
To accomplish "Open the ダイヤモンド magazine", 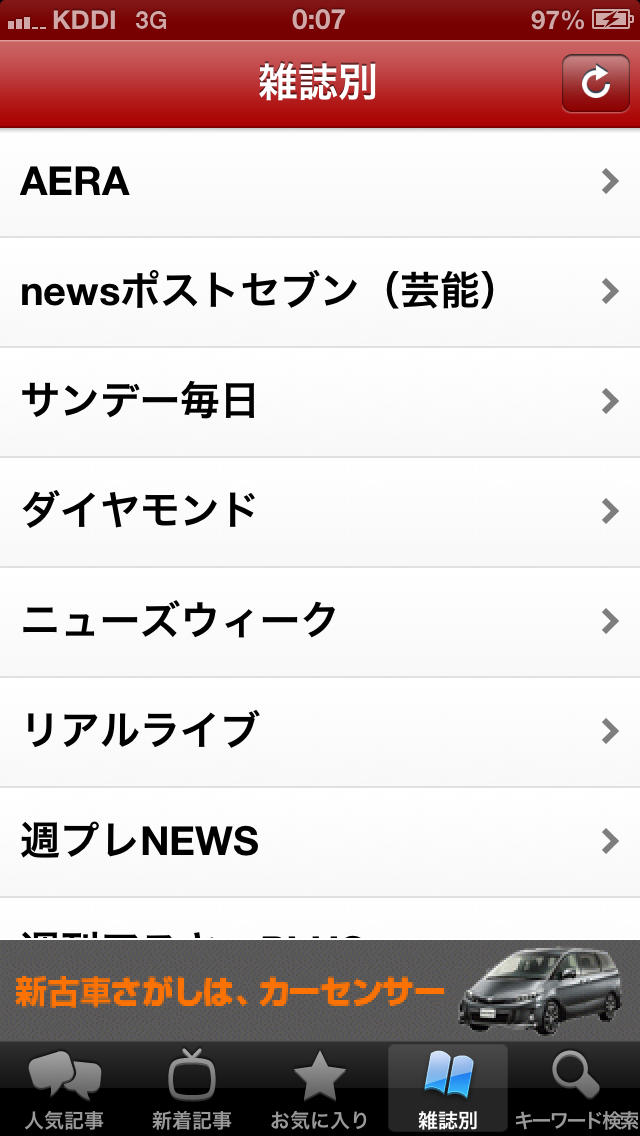I will tap(320, 512).
